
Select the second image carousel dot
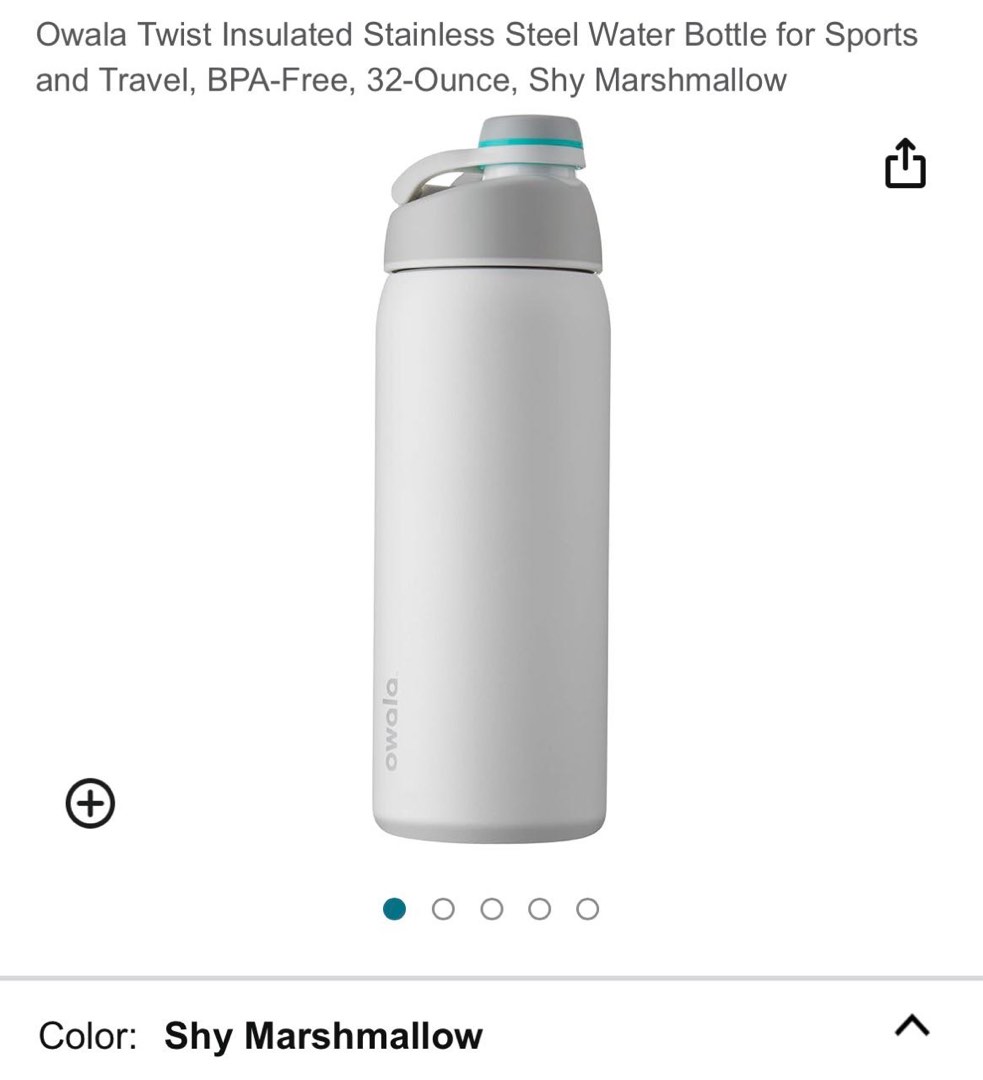[444, 909]
